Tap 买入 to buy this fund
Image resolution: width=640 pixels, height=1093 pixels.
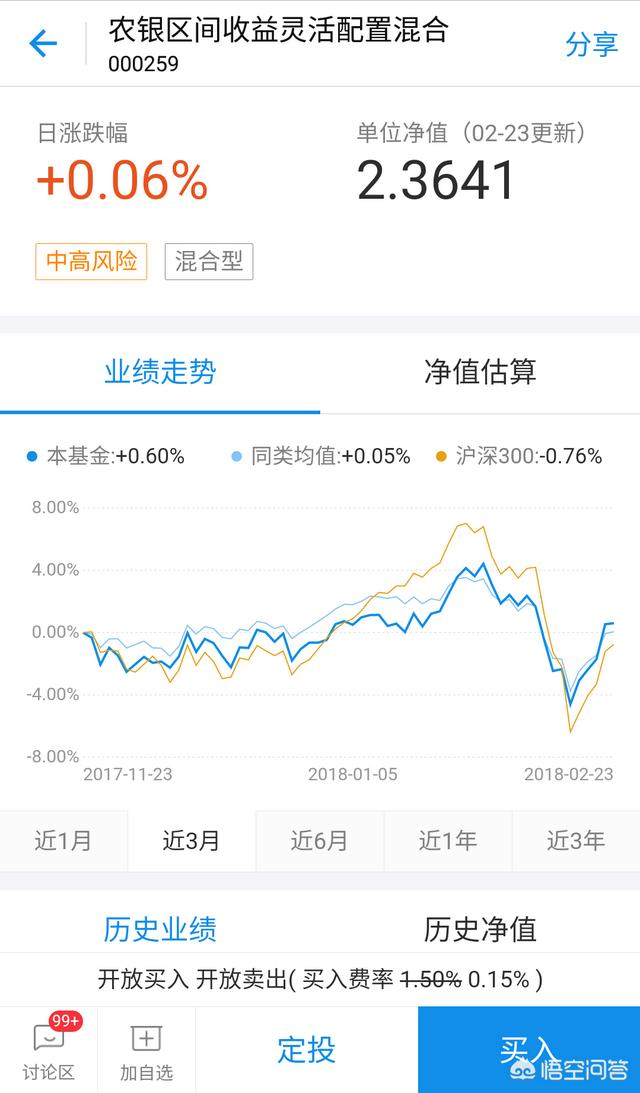pos(527,1050)
